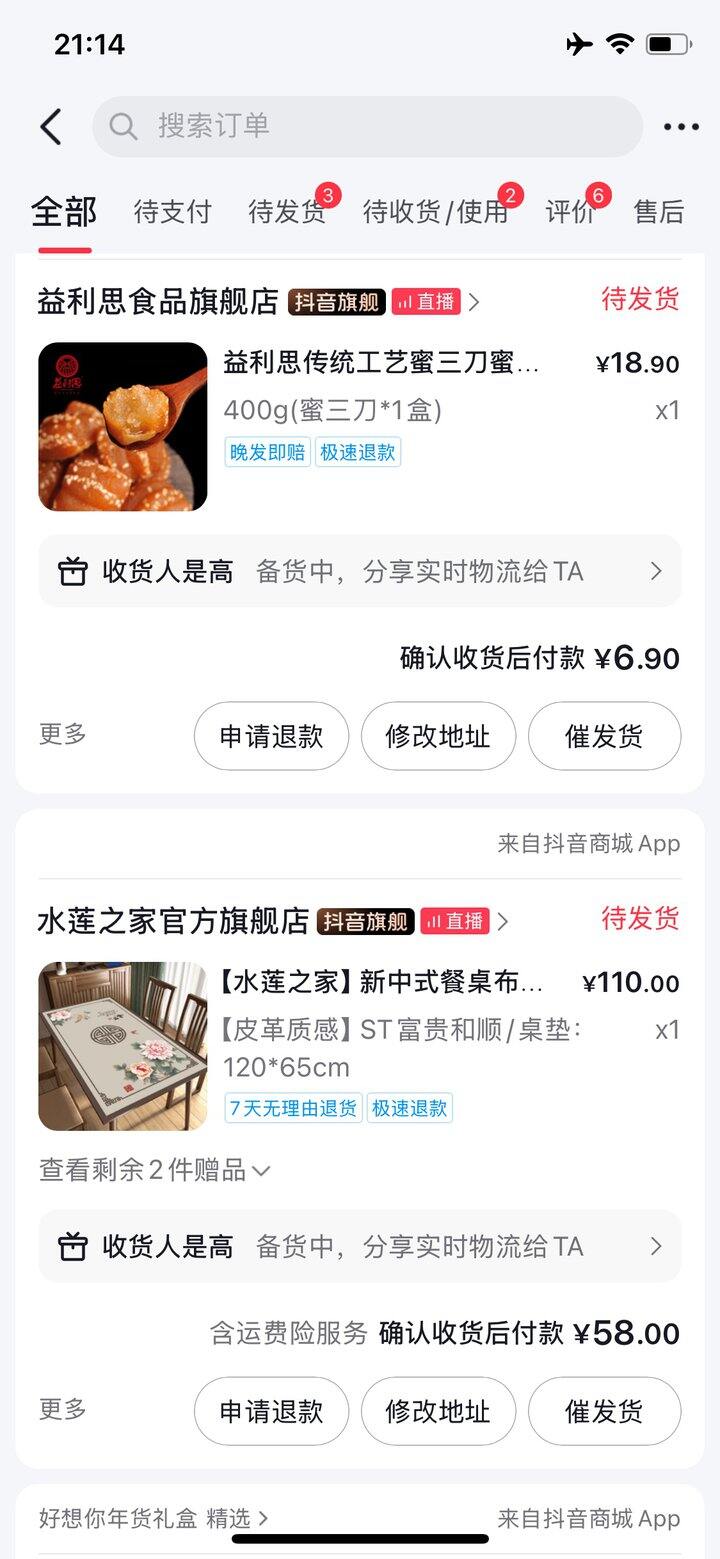Open the 益利思食品旗舰店 store page
720x1559 pixels.
point(158,301)
